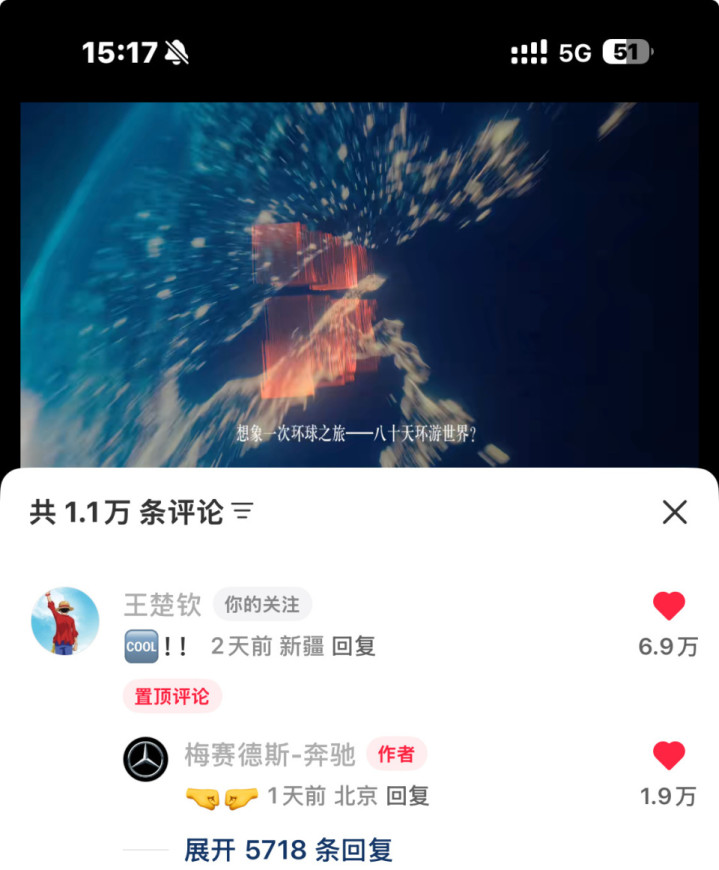This screenshot has height=870, width=719.
Task: Open 梅赛德斯-奔驰's profile avatar
Action: click(146, 759)
